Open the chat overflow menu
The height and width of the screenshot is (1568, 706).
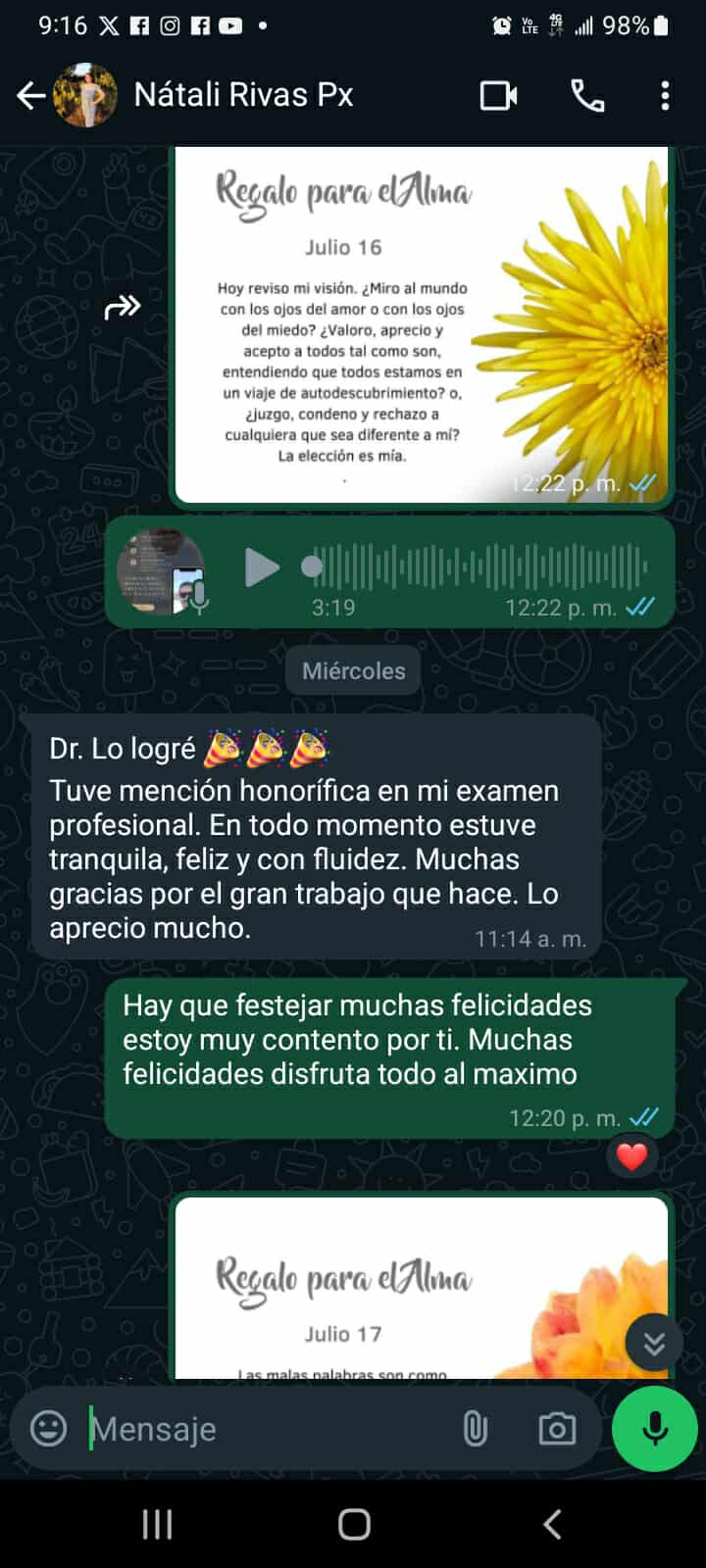[665, 95]
